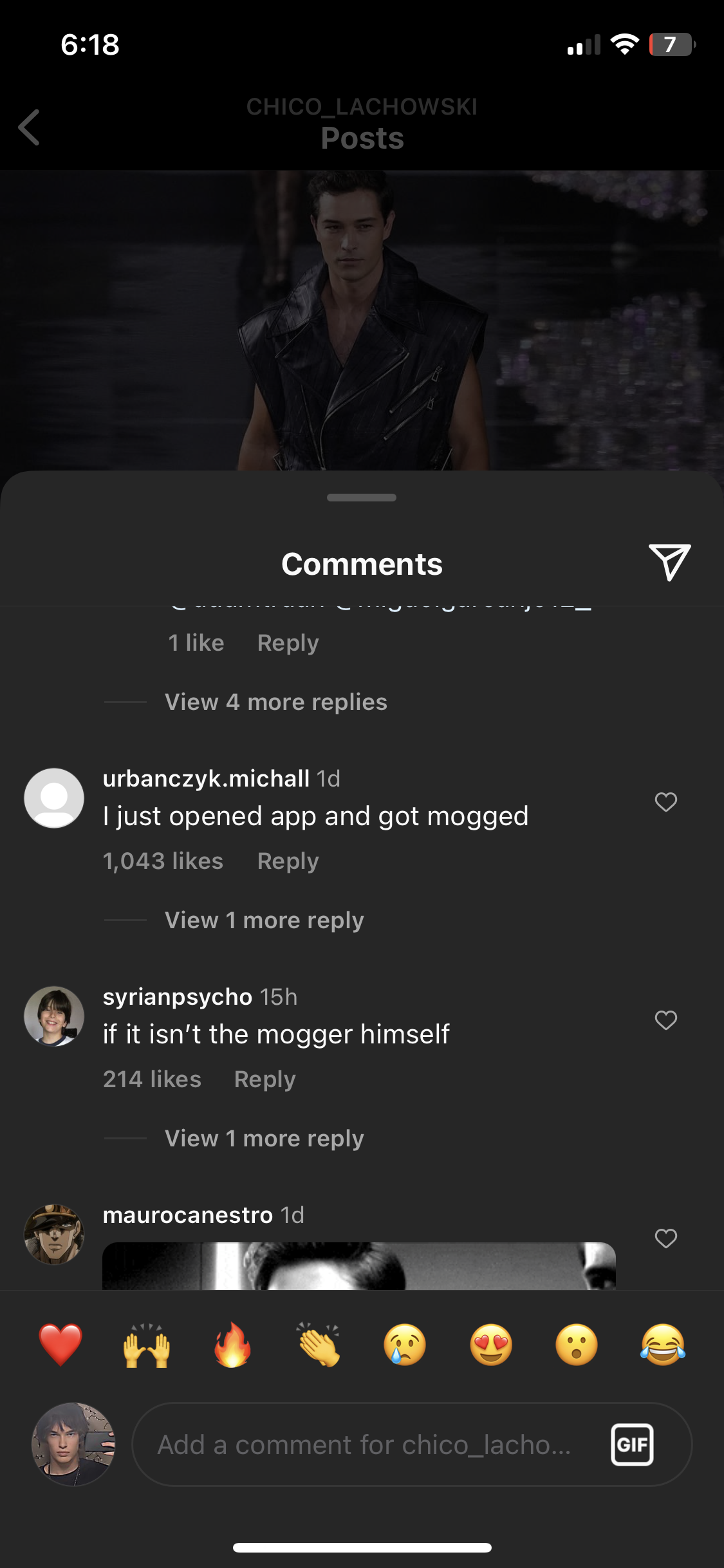This screenshot has height=1568, width=724.
Task: Open maurocanestro's username link
Action: coord(188,1215)
